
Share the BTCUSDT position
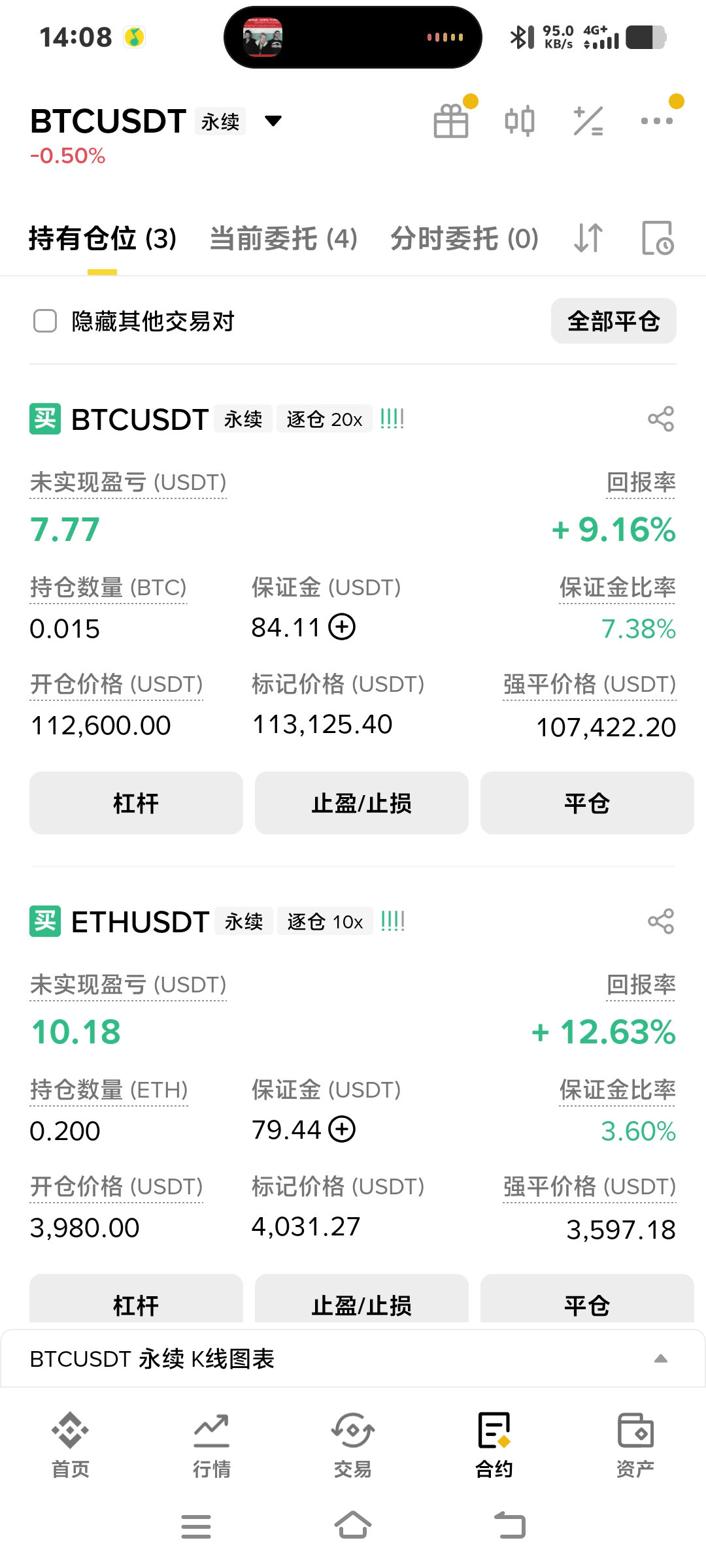point(660,419)
